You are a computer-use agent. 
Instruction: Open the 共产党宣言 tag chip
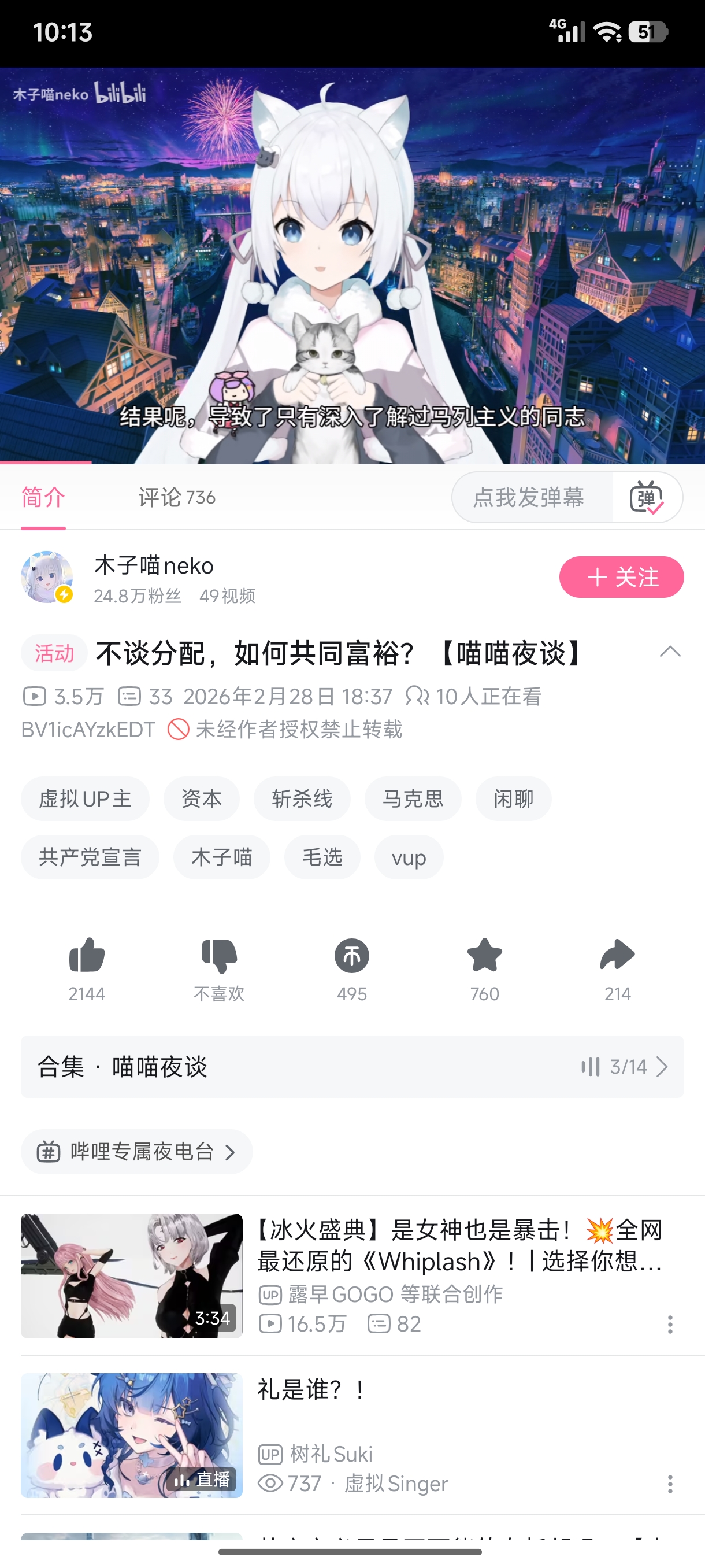coord(90,857)
